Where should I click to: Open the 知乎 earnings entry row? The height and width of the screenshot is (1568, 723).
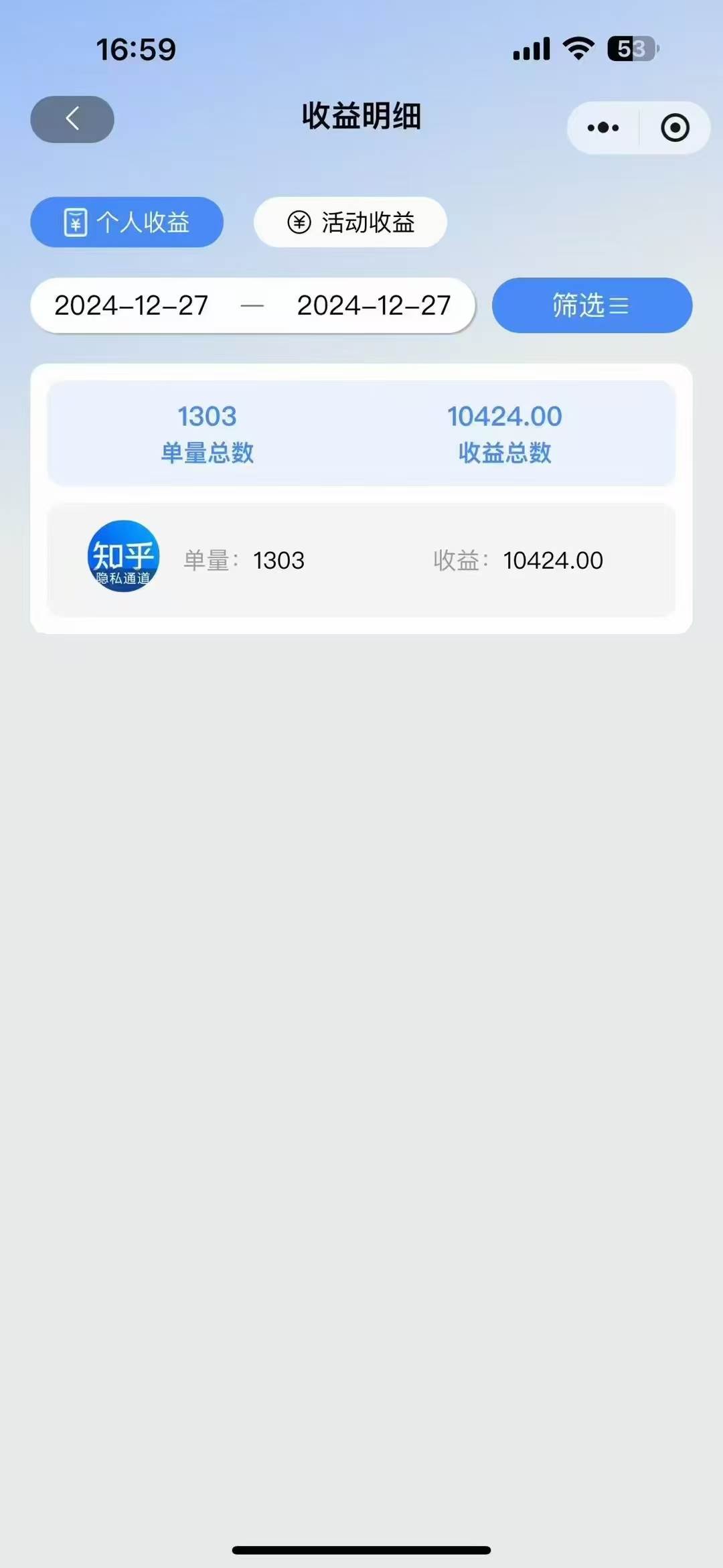[361, 559]
